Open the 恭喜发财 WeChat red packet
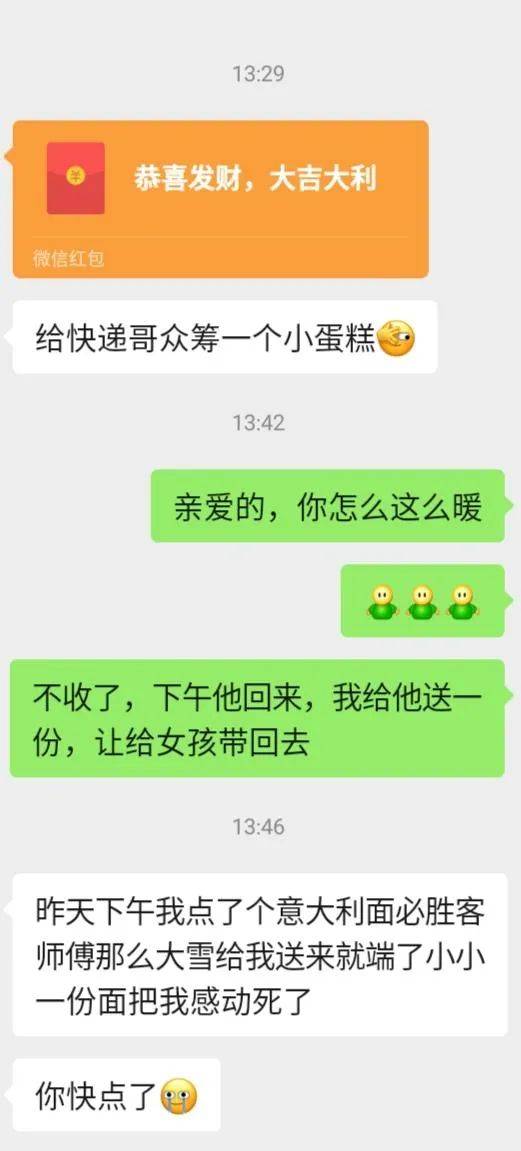The width and height of the screenshot is (521, 1151). click(220, 199)
